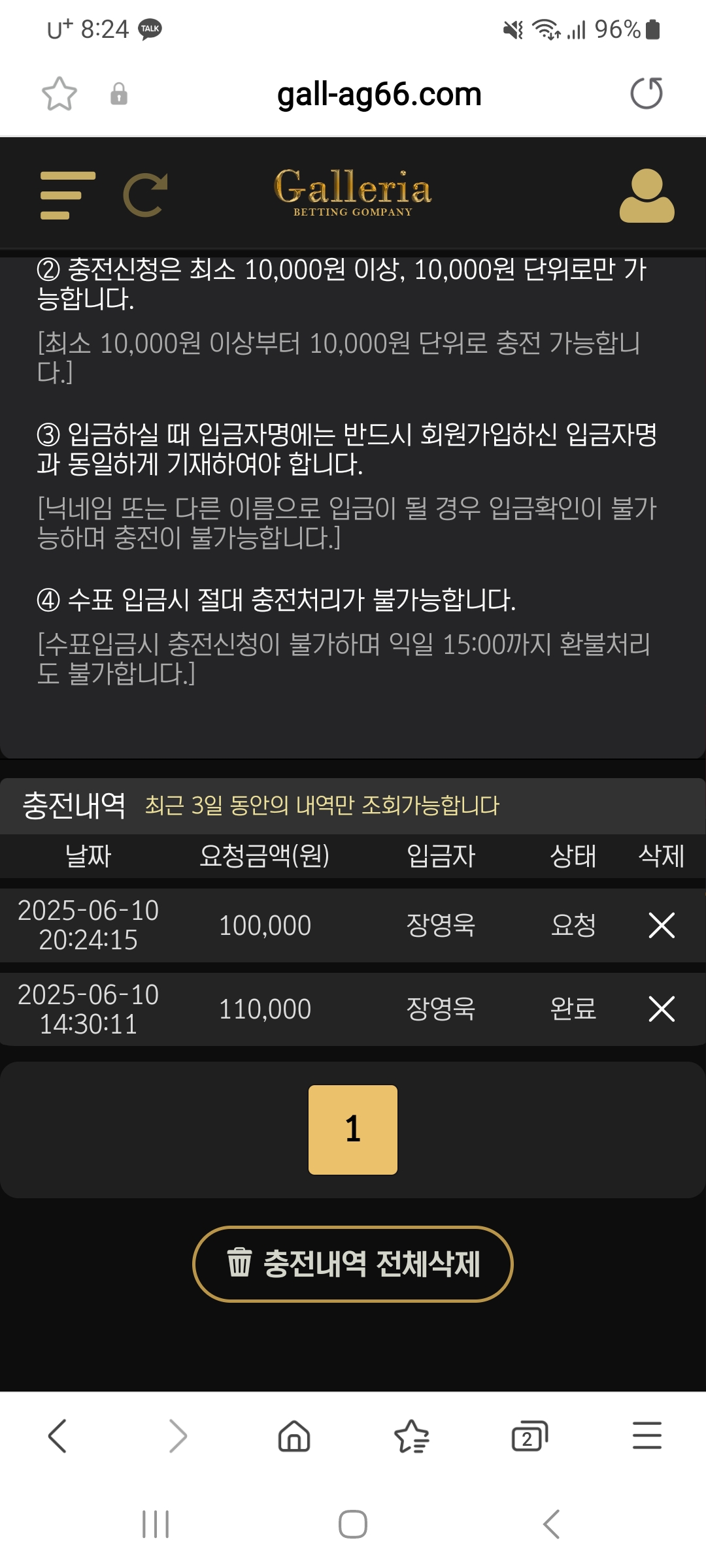Reload the page from address bar
The height and width of the screenshot is (1568, 706).
(x=646, y=93)
